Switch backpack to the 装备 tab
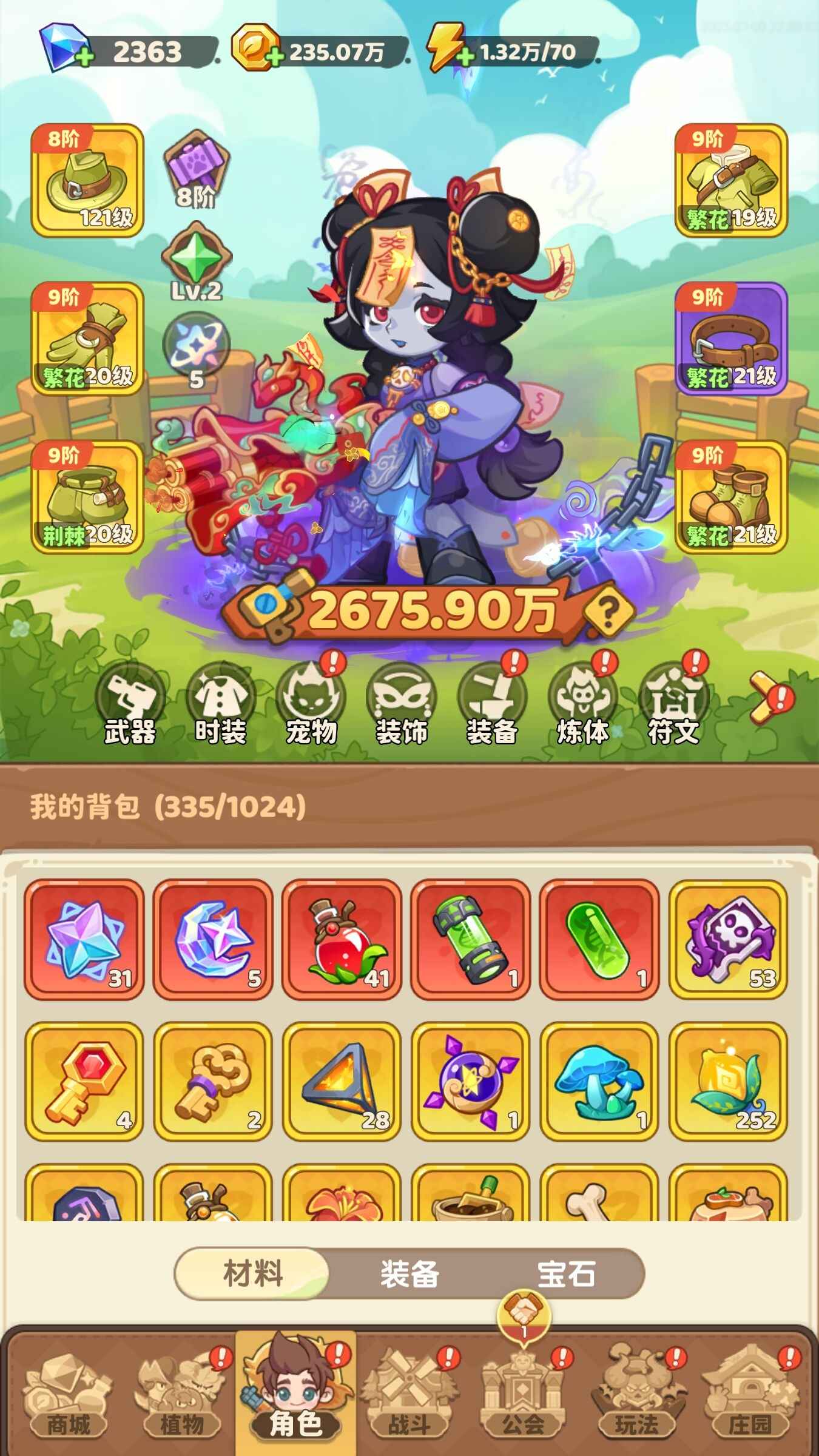 (x=409, y=1273)
